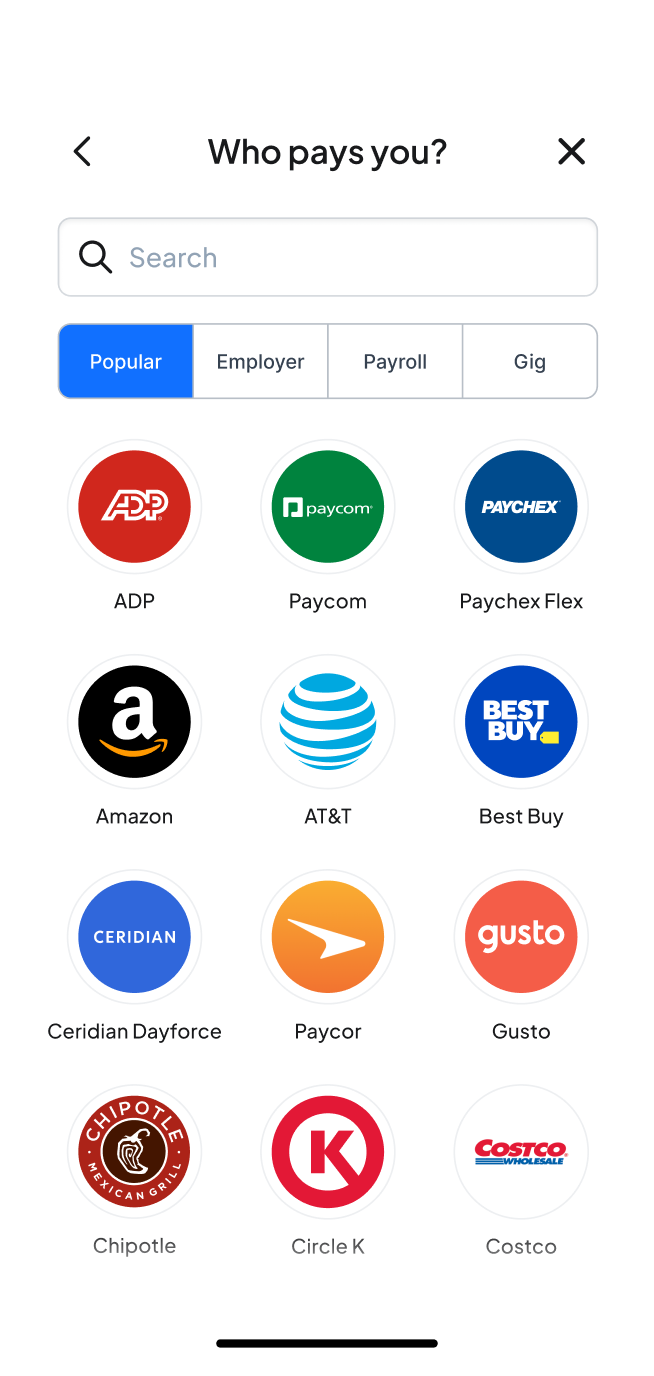Select AT&T

click(327, 722)
